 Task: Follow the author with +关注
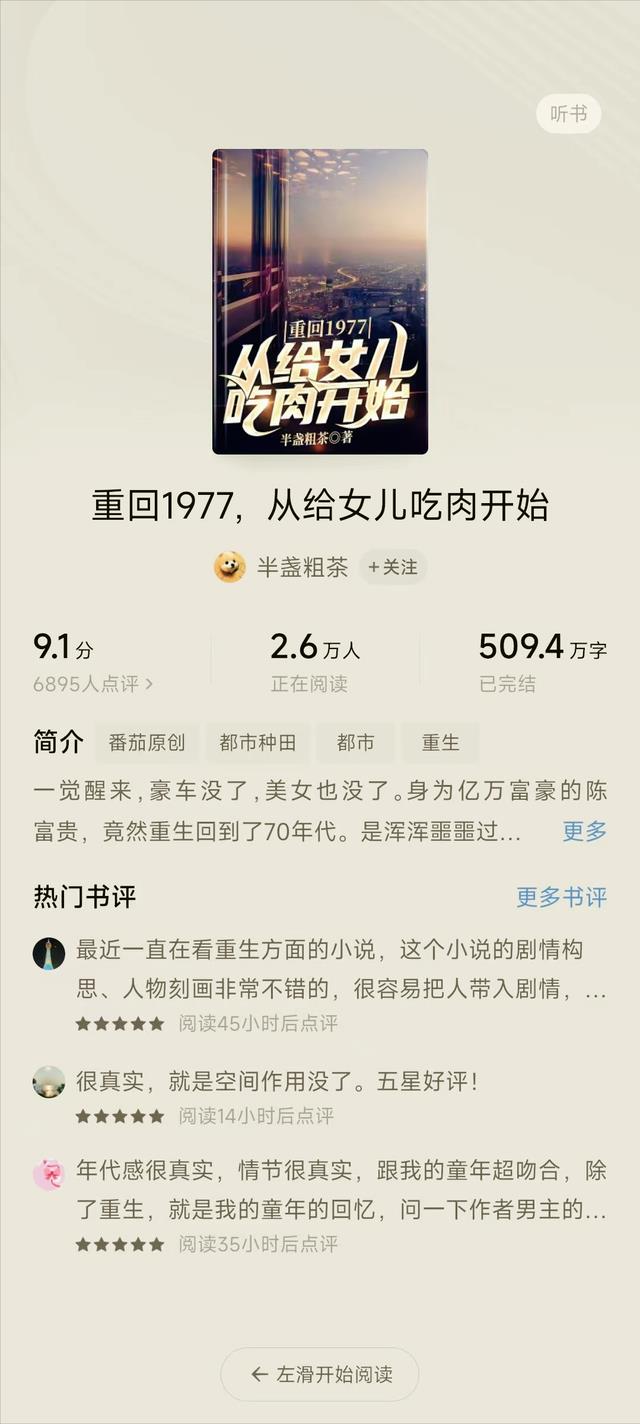coord(393,567)
